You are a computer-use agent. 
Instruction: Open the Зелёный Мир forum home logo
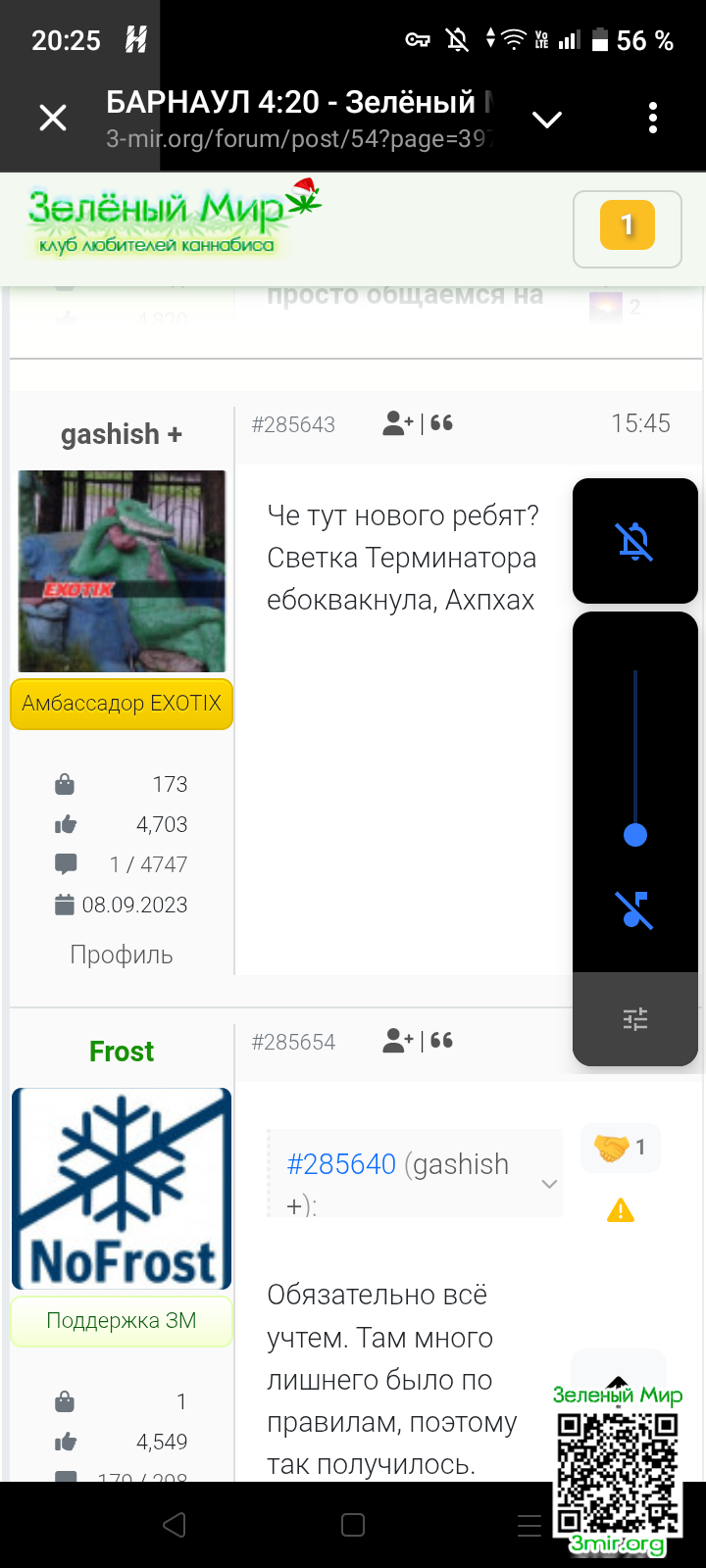point(173,220)
